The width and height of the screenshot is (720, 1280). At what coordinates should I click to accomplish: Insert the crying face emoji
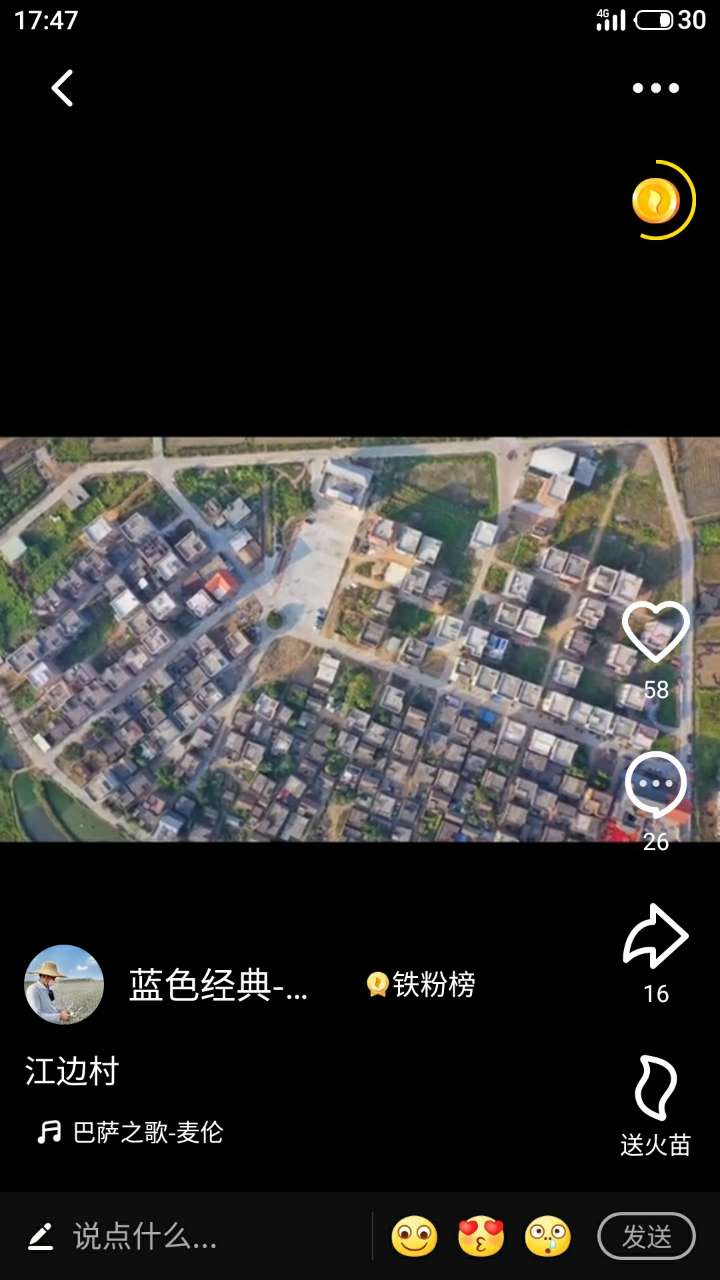click(x=548, y=1237)
